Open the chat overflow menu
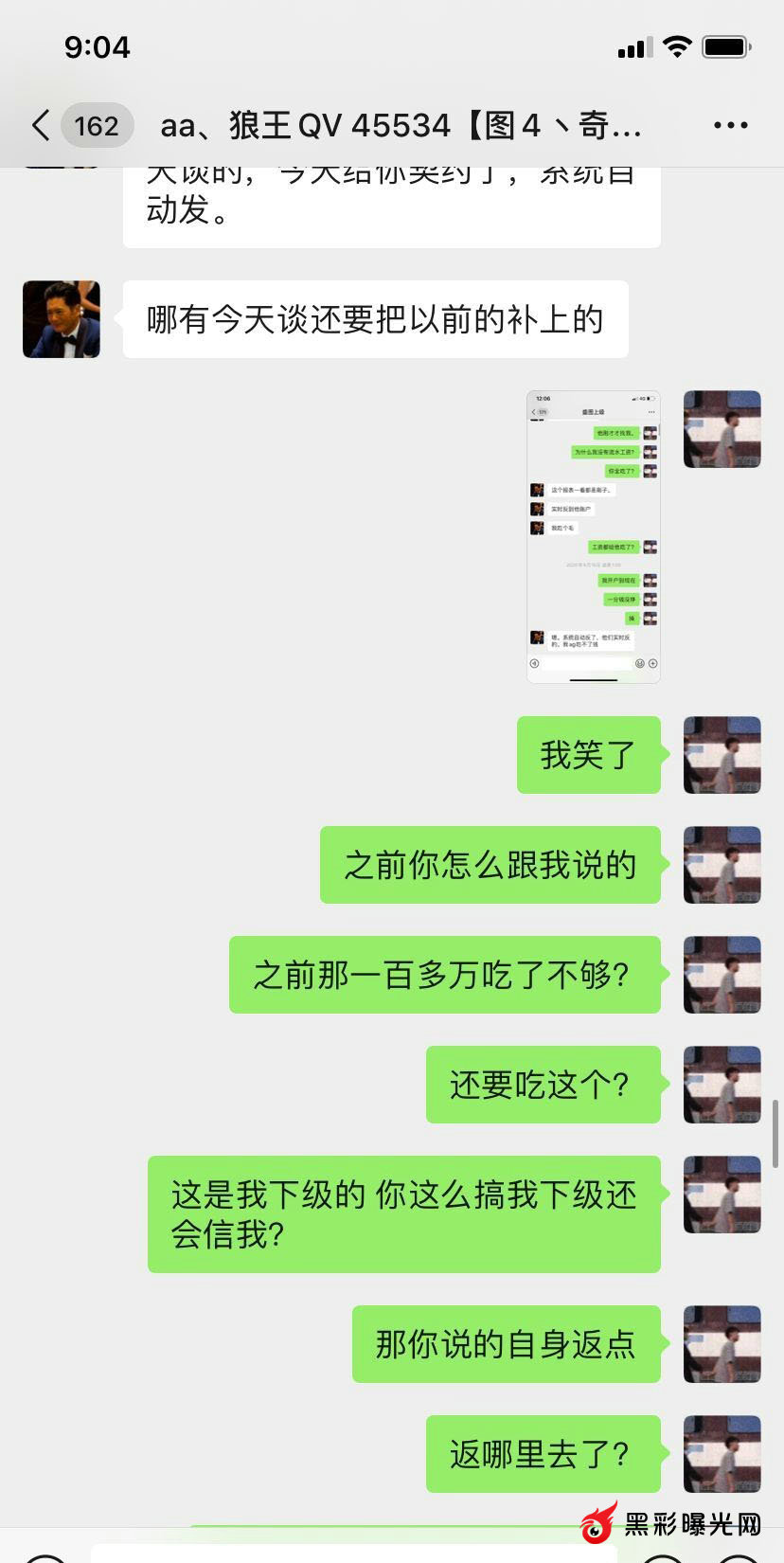The image size is (784, 1563). pos(730,125)
